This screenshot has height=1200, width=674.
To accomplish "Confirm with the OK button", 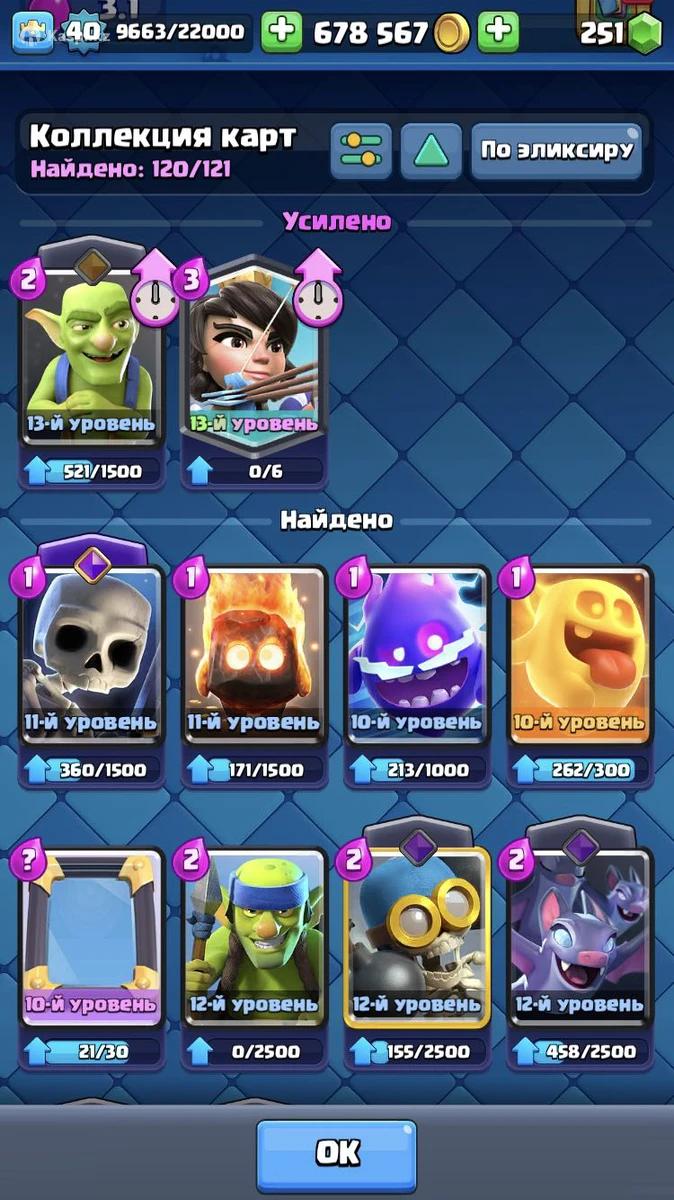I will coord(337,1153).
